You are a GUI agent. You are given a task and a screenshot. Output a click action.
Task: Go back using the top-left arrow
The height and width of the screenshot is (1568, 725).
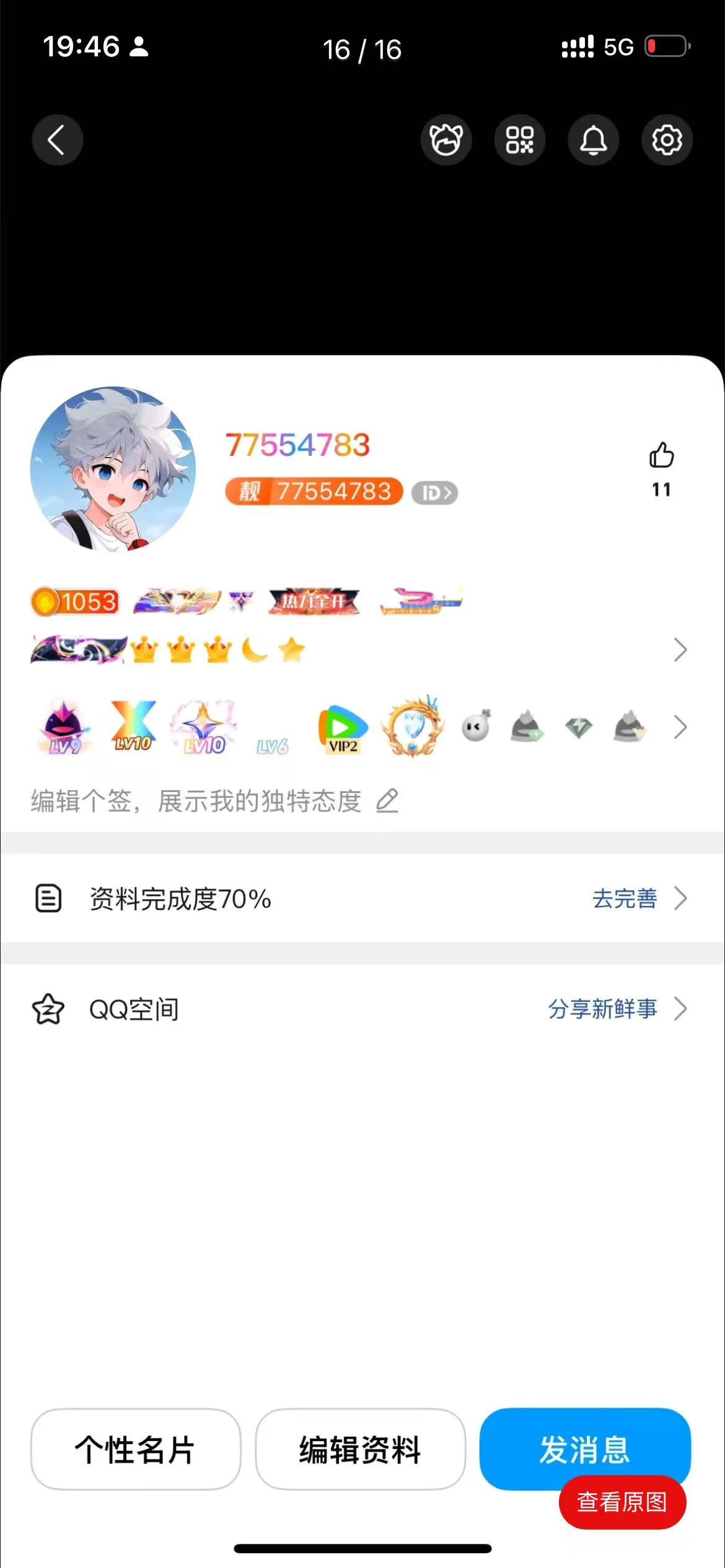(x=57, y=140)
